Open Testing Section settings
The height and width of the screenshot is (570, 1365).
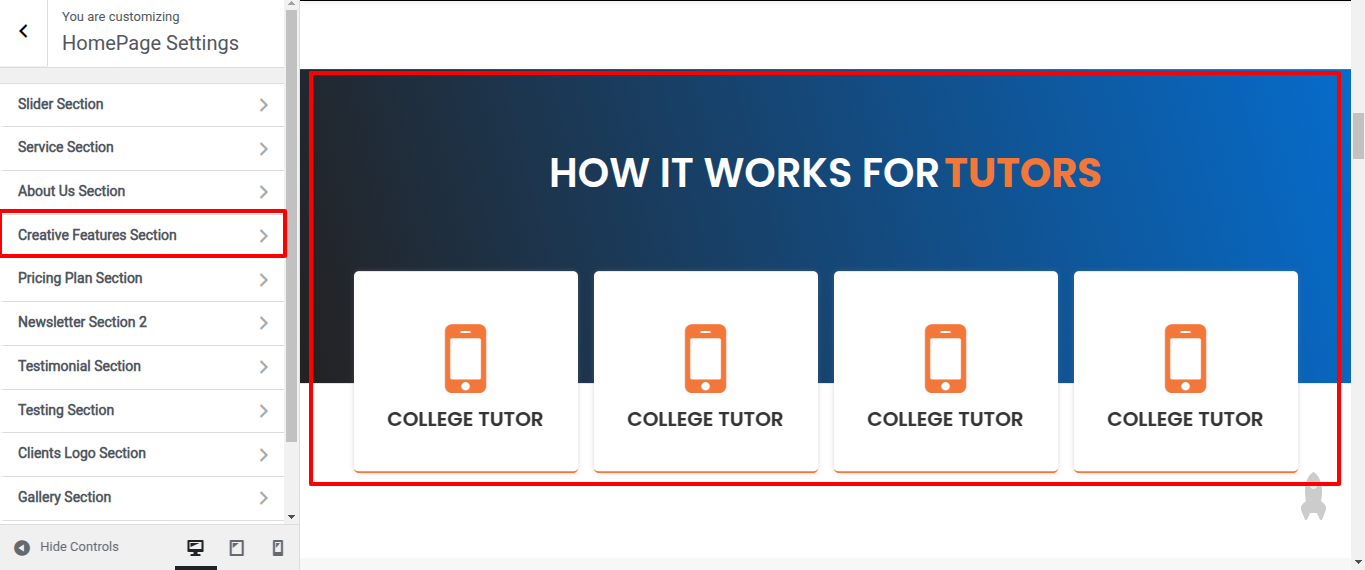tap(142, 410)
